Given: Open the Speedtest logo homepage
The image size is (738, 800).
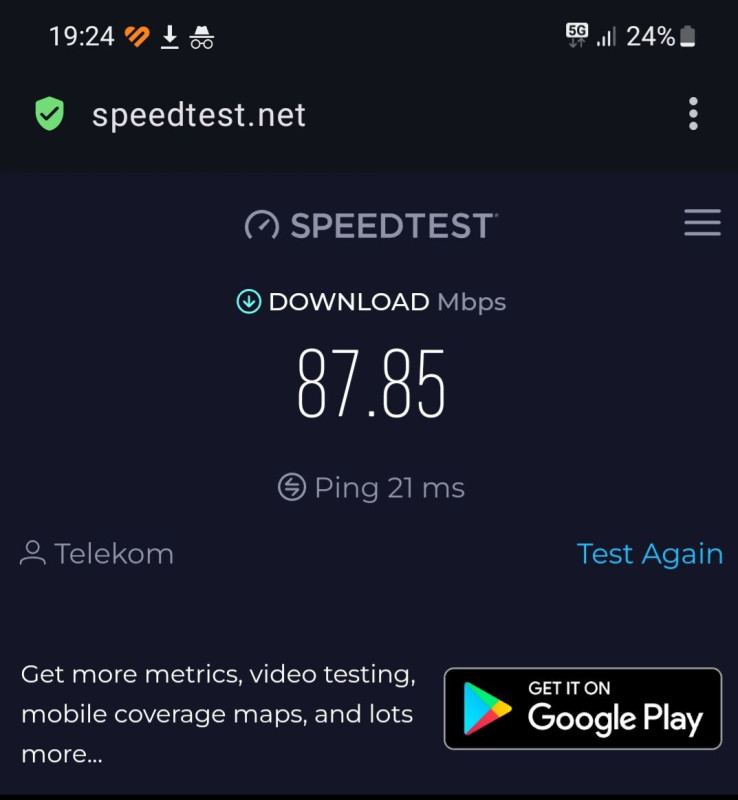Looking at the screenshot, I should pos(370,224).
